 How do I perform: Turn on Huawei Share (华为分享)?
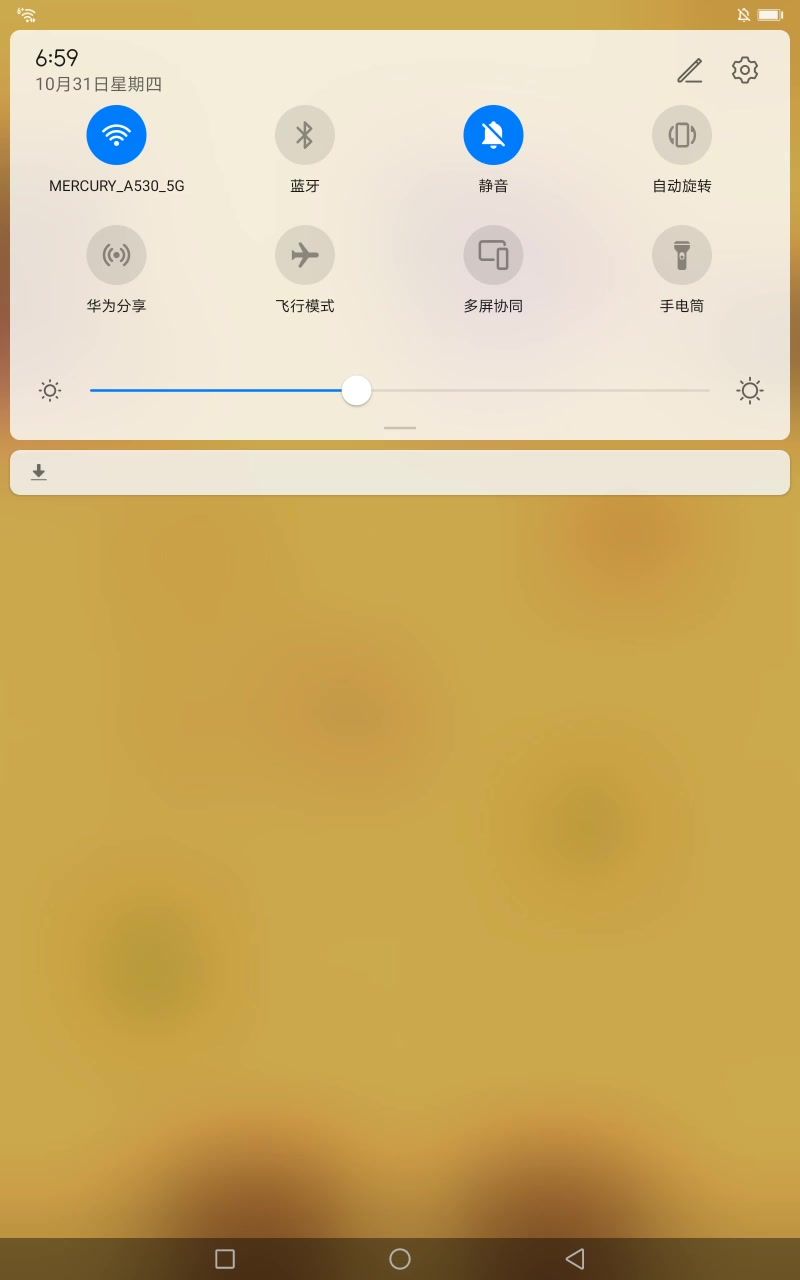click(117, 255)
